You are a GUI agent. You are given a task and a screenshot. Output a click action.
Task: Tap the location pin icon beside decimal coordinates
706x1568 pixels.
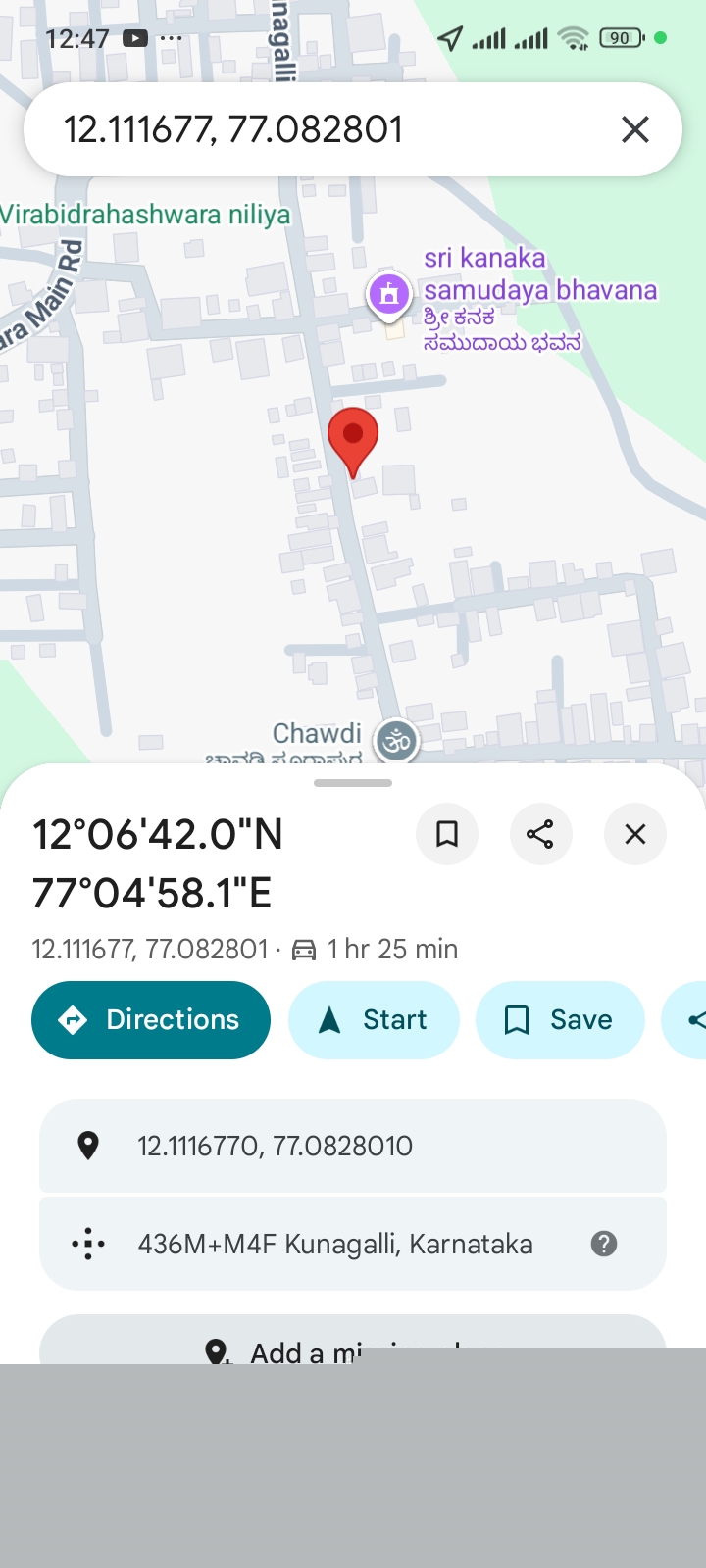coord(88,1145)
